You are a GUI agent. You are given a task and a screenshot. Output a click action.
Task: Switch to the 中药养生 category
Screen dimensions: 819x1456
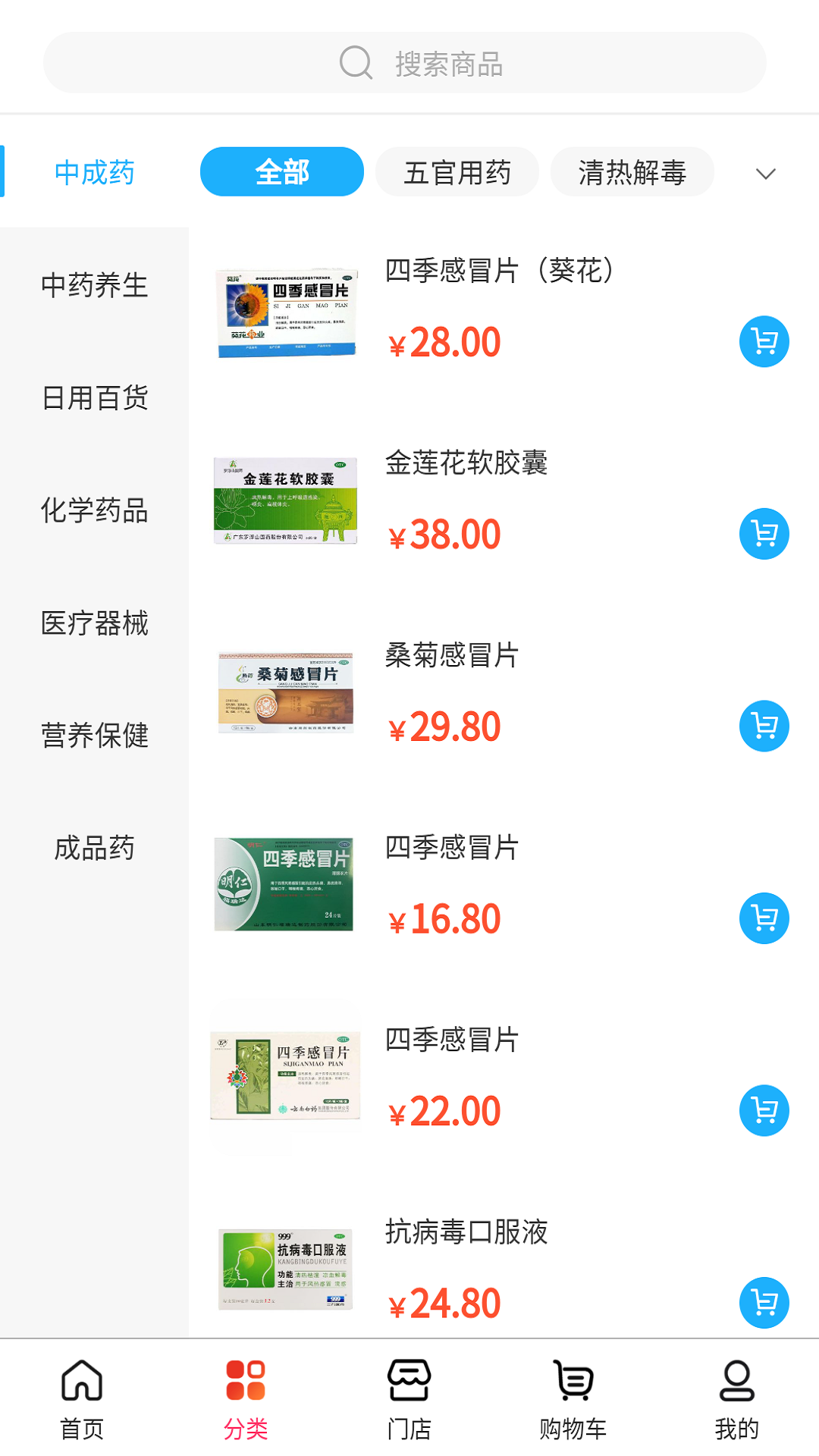click(x=94, y=285)
